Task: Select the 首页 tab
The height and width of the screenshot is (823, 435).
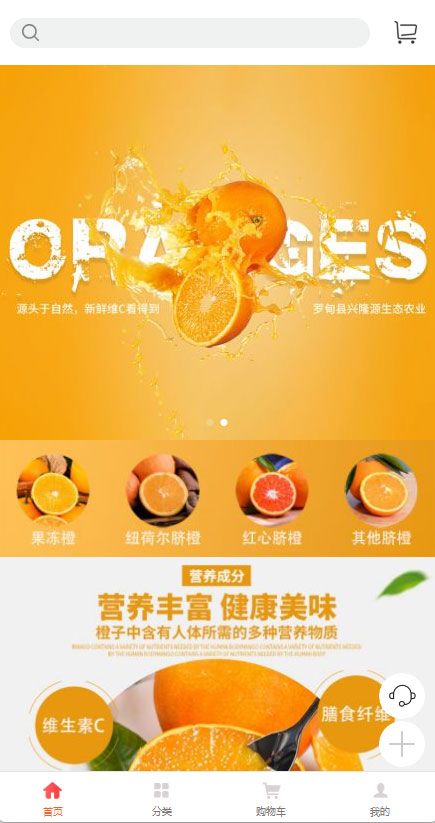Action: pos(52,799)
